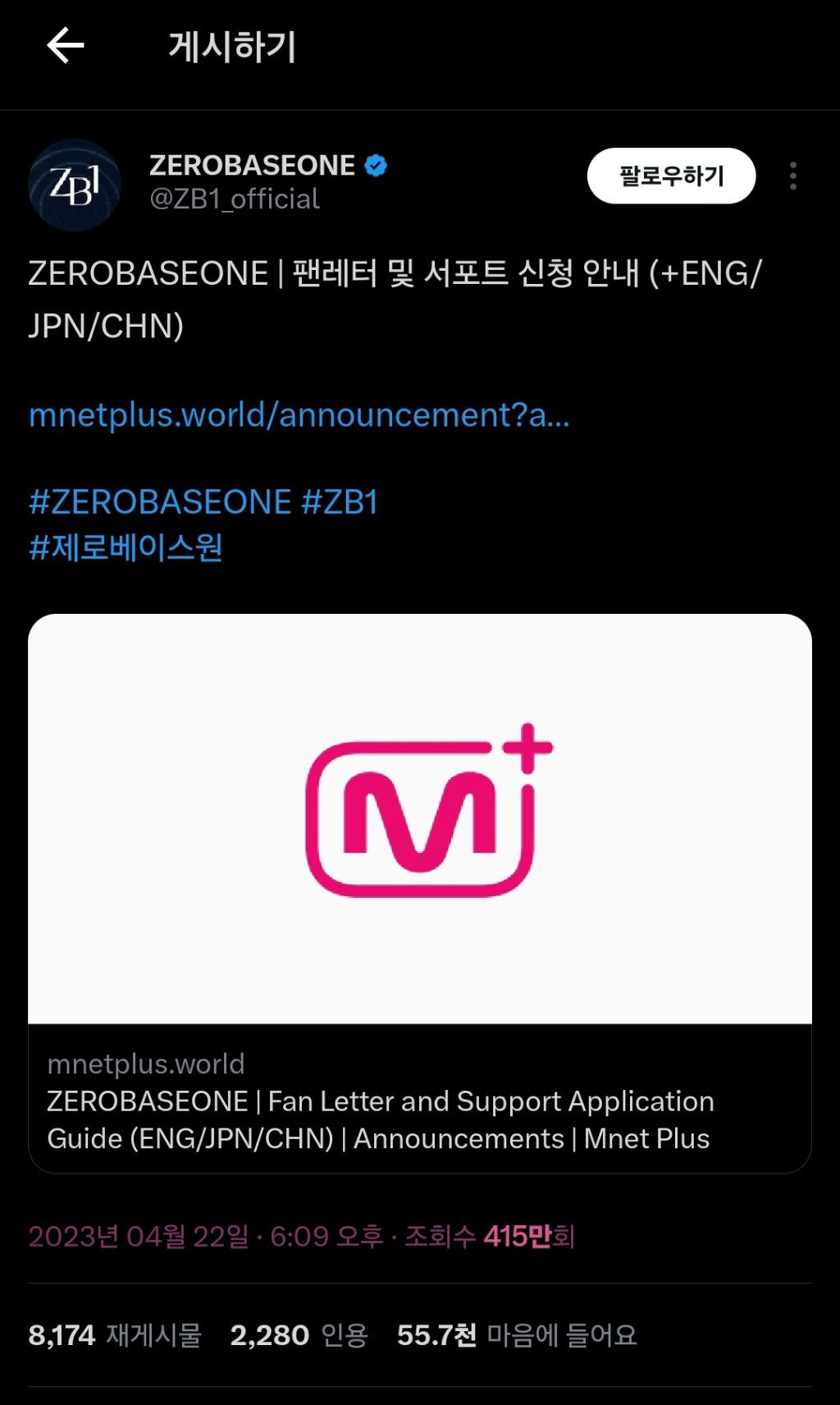View the 8,174 재게시물 reposts list

point(115,1335)
